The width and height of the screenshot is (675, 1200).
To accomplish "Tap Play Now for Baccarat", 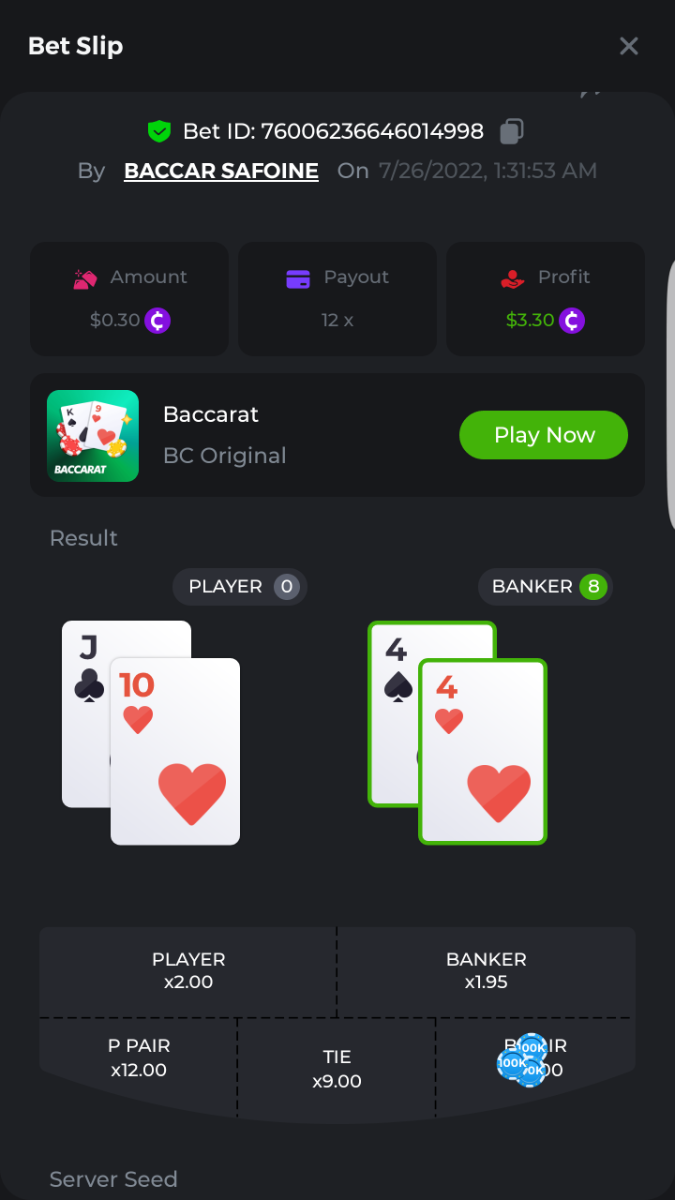I will pos(543,435).
